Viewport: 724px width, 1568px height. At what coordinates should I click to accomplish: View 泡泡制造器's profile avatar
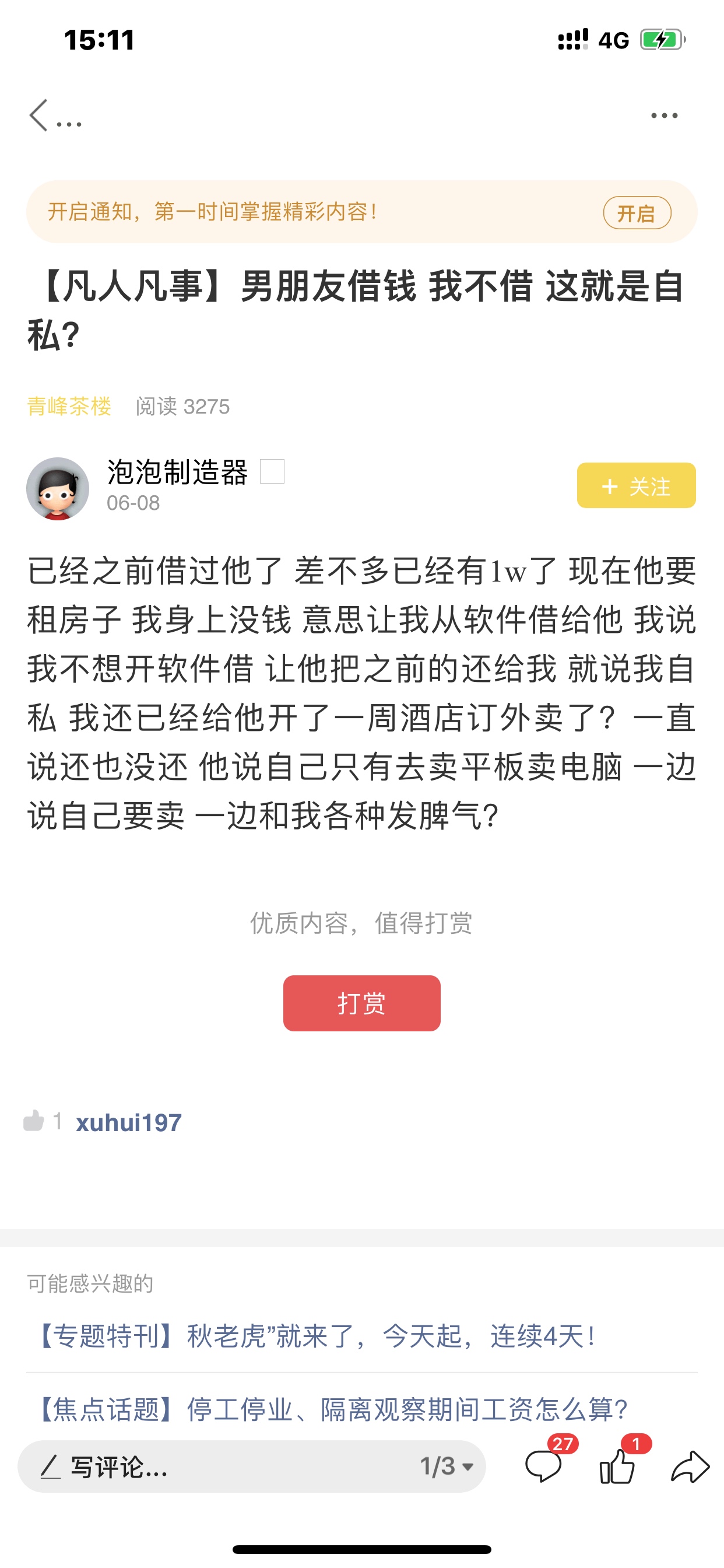(58, 489)
